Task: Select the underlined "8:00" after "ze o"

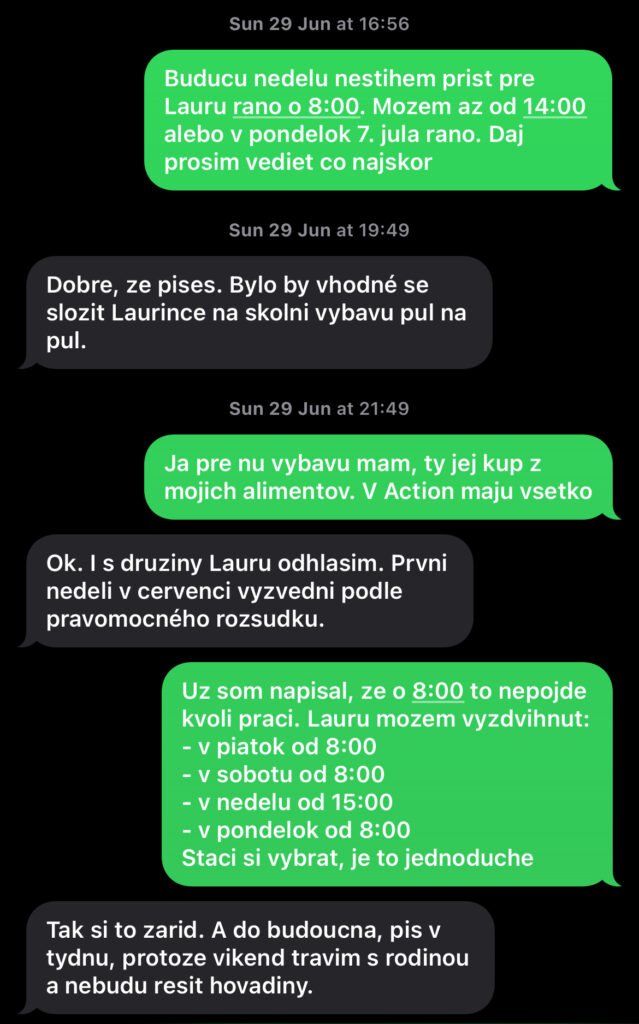Action: point(438,691)
